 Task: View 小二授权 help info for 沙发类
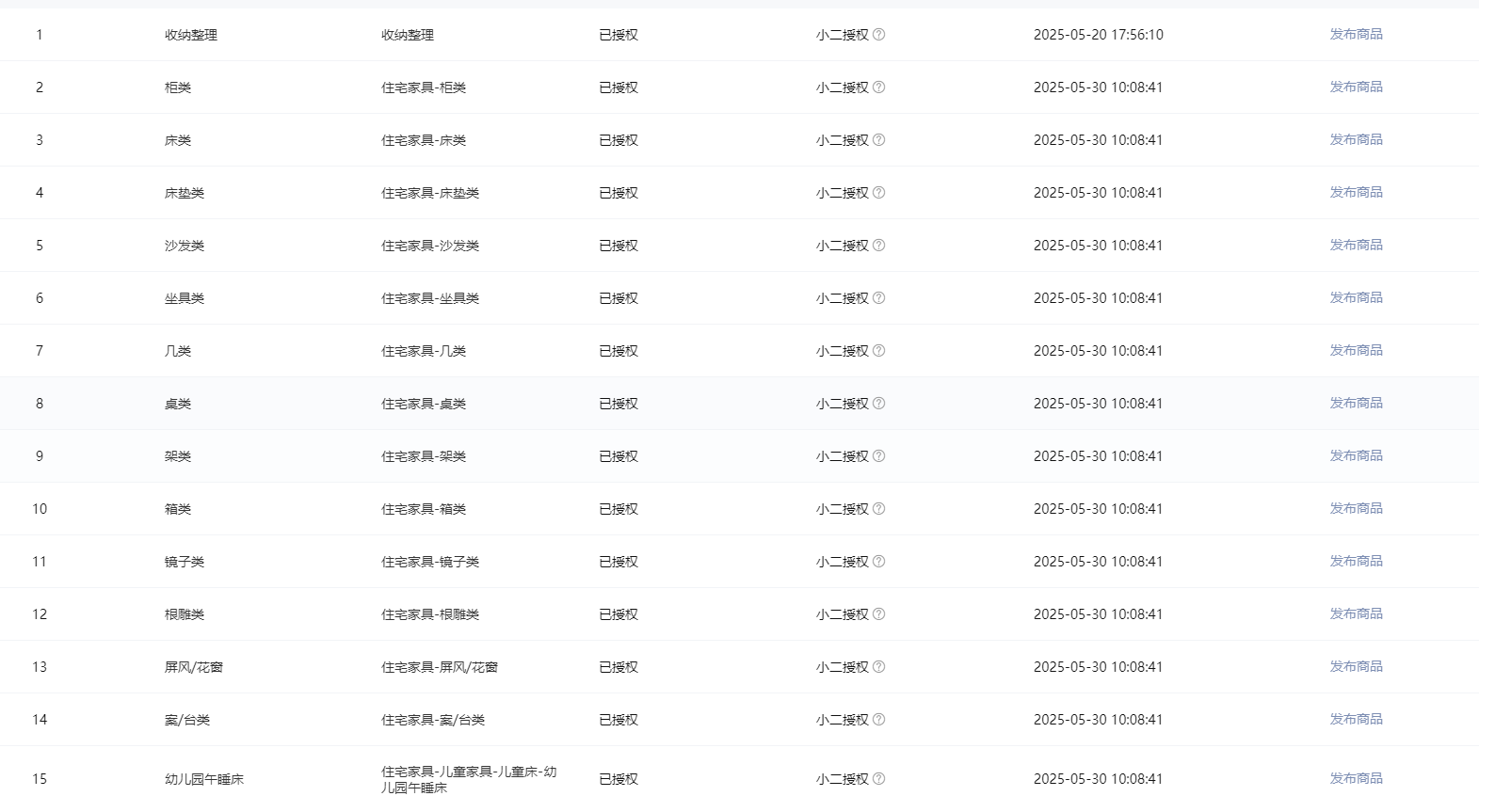[x=878, y=246]
